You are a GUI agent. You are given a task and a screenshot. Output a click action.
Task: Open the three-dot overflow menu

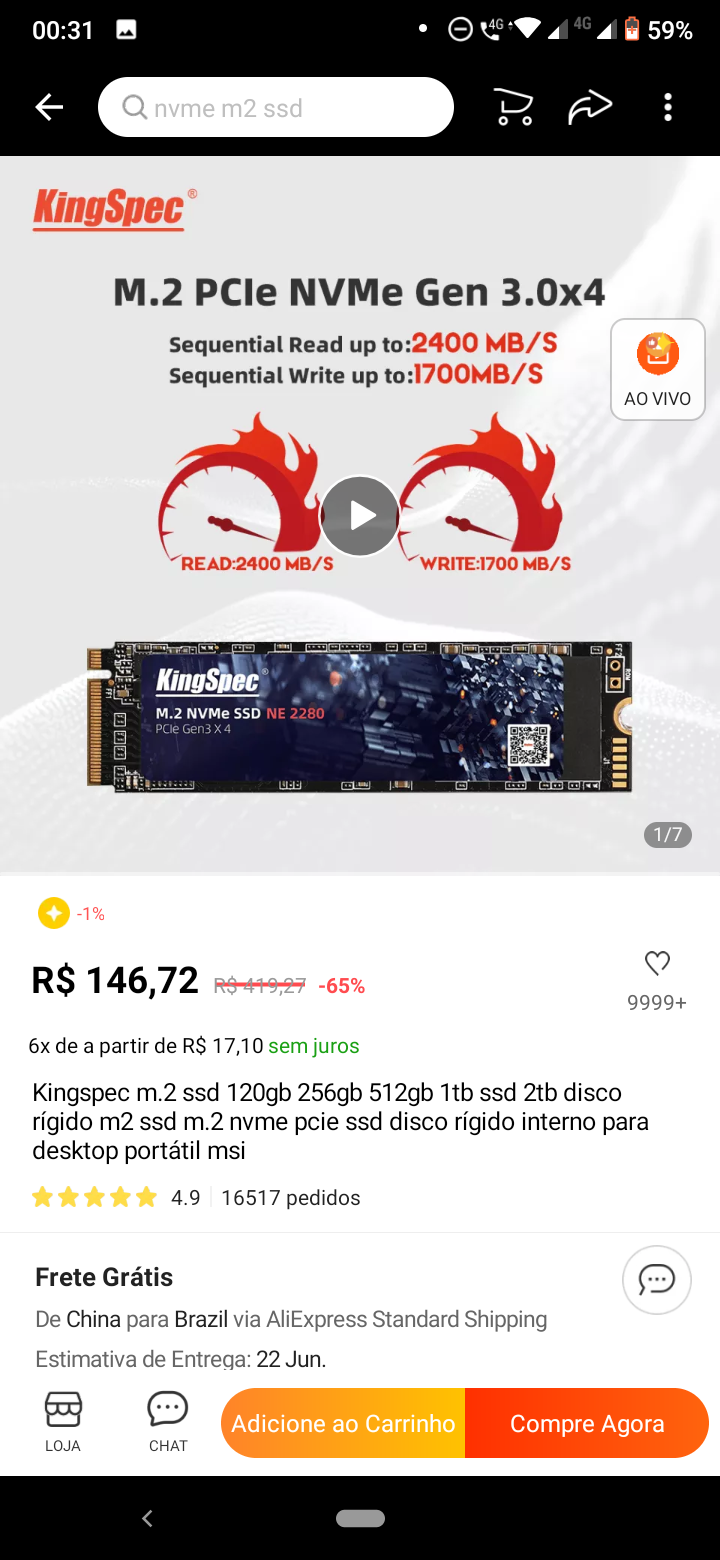(x=668, y=107)
